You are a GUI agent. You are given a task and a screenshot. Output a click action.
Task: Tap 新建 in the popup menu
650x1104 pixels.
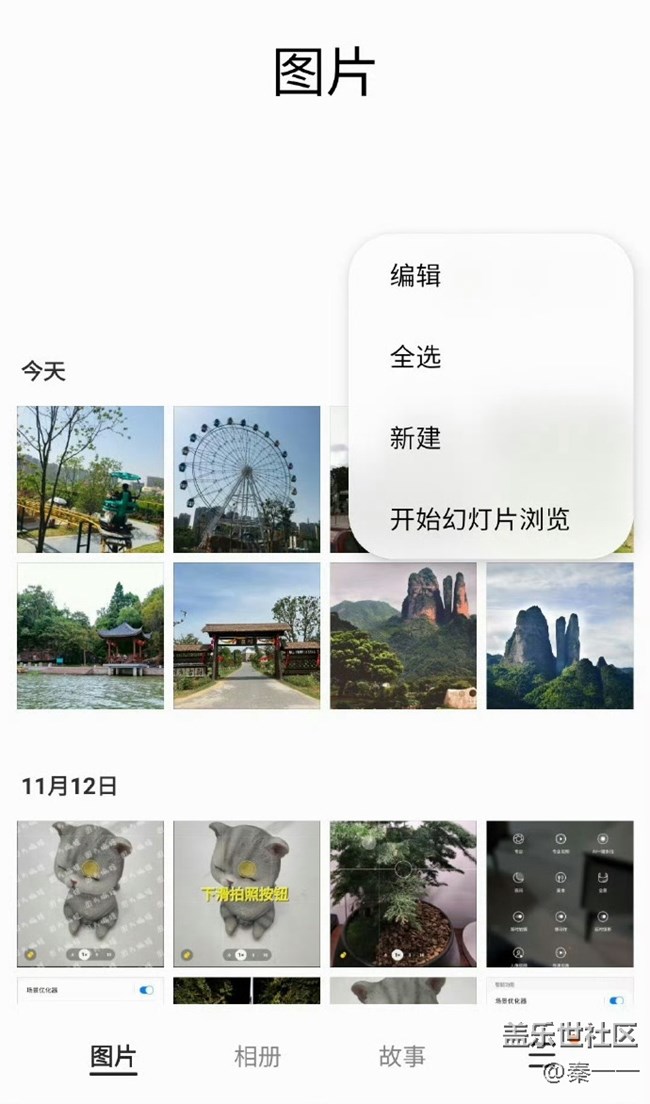[x=416, y=438]
